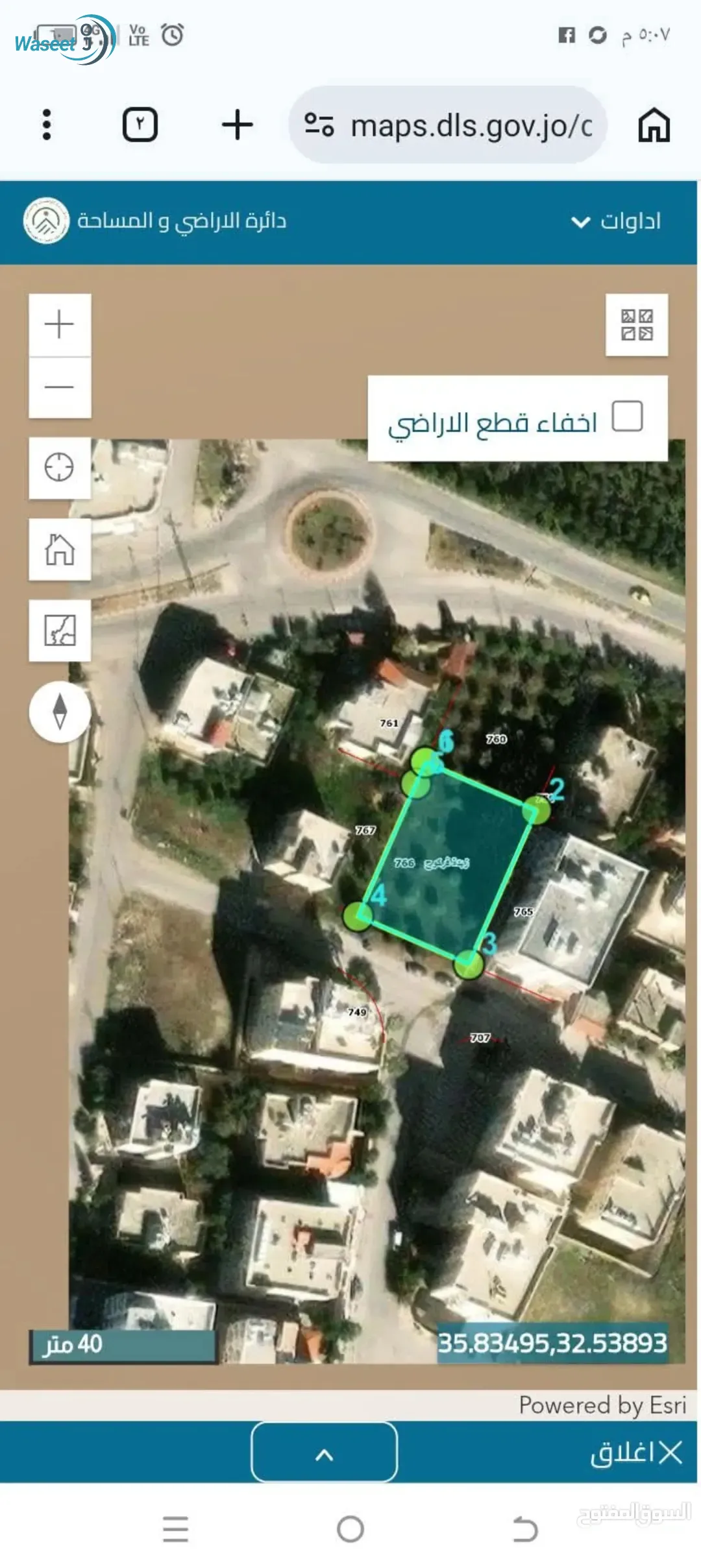
Task: Open the recent apps view
Action: click(175, 1529)
